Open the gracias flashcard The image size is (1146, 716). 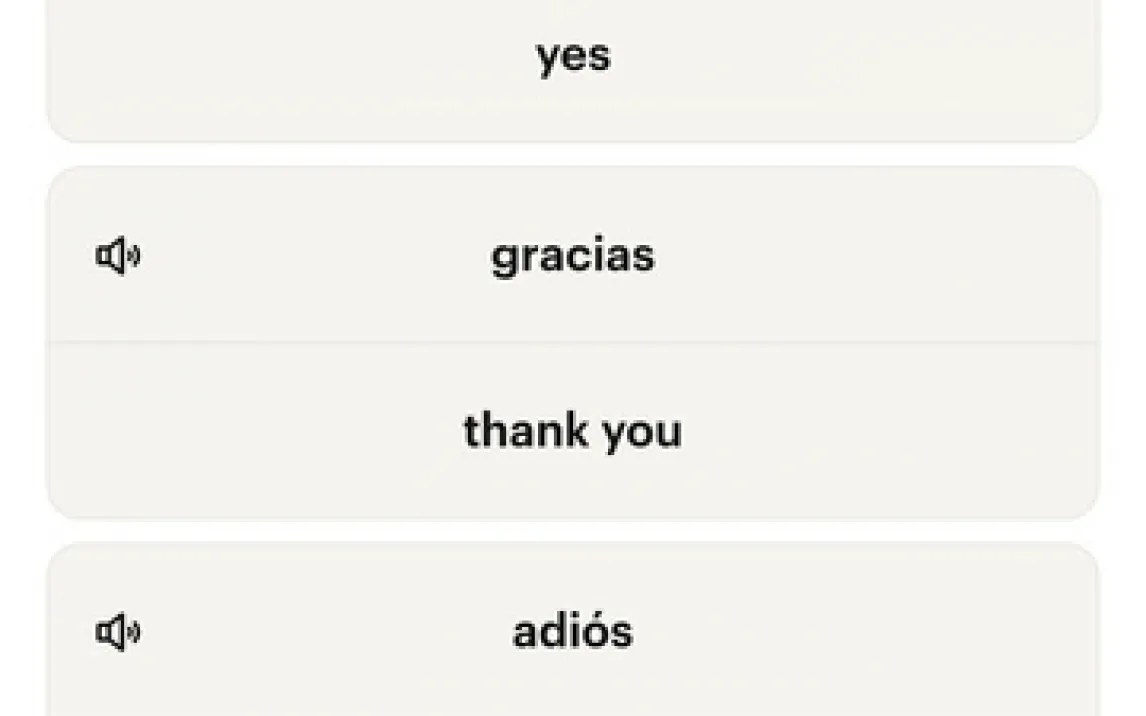click(x=572, y=256)
